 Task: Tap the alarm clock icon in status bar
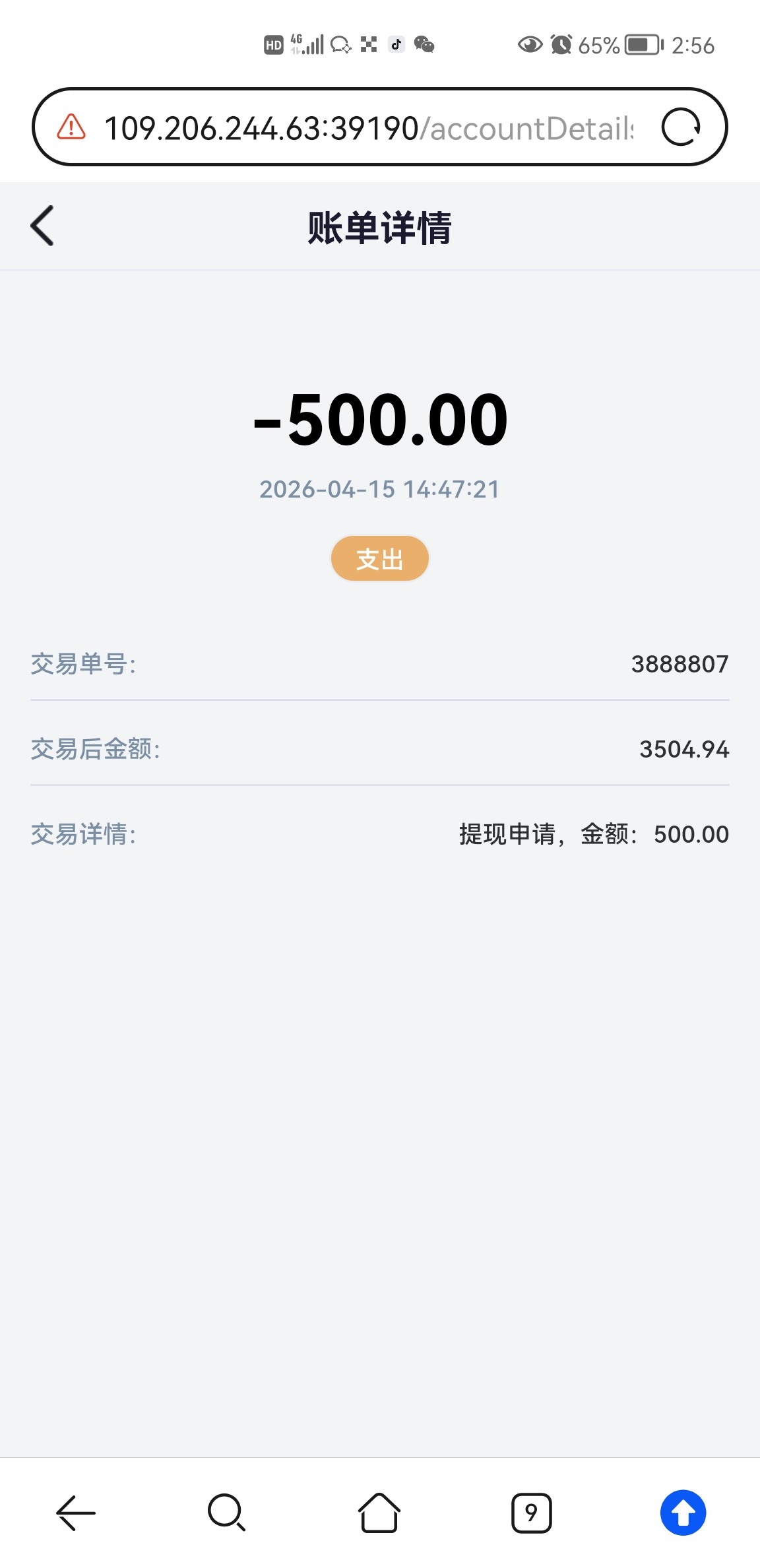(x=561, y=44)
